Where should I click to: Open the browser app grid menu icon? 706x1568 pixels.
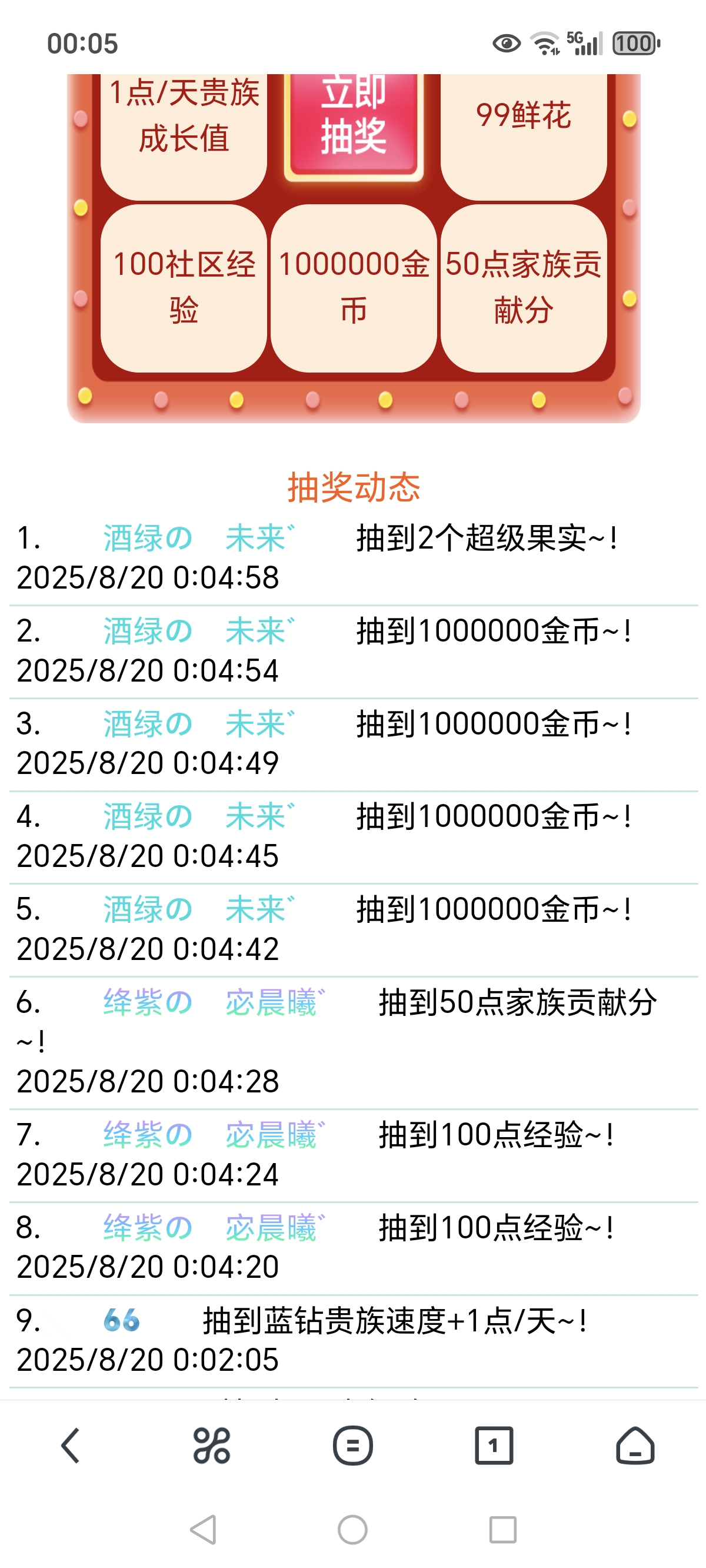211,1444
